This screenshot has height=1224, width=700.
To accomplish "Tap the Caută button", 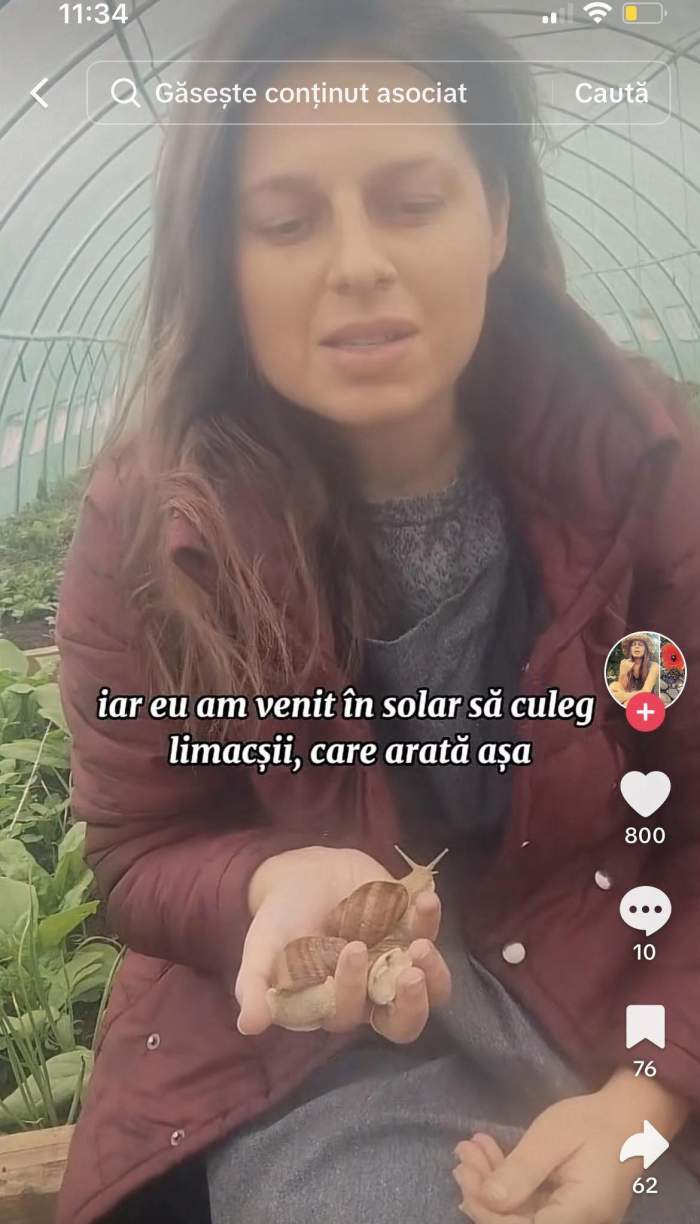I will coord(611,93).
